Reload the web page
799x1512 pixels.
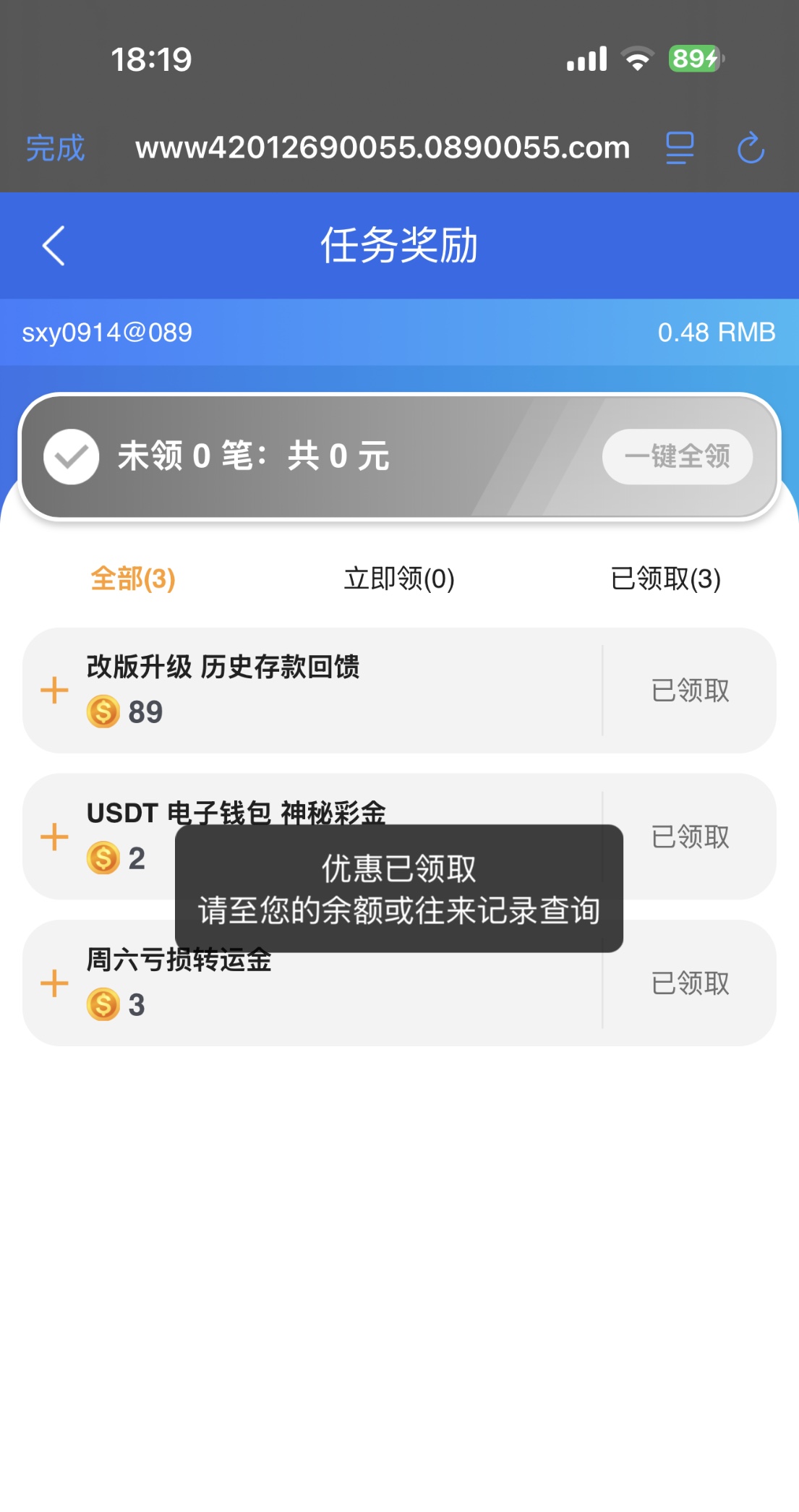[x=751, y=148]
